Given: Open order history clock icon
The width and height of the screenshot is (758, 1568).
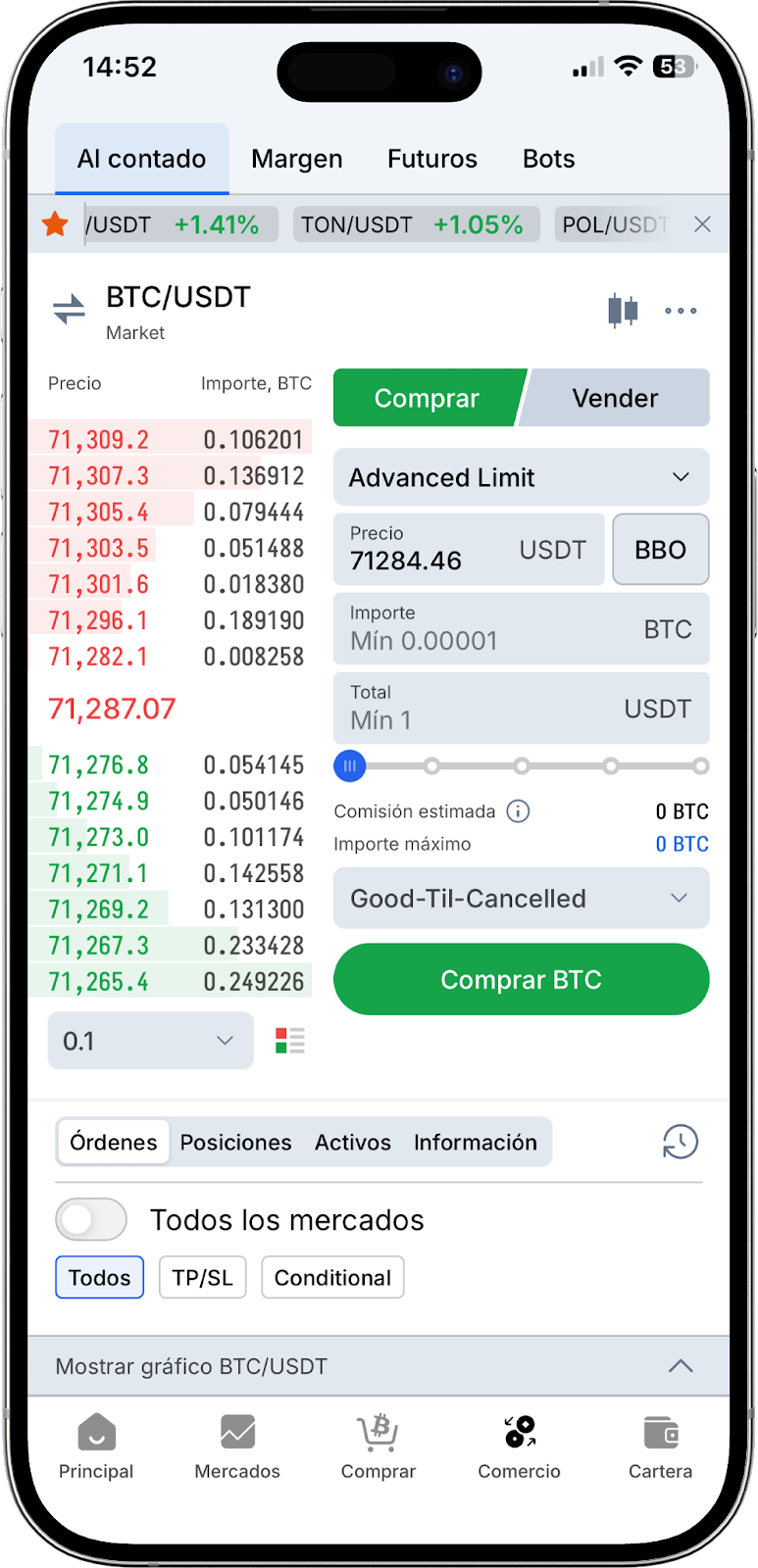Looking at the screenshot, I should 680,1142.
